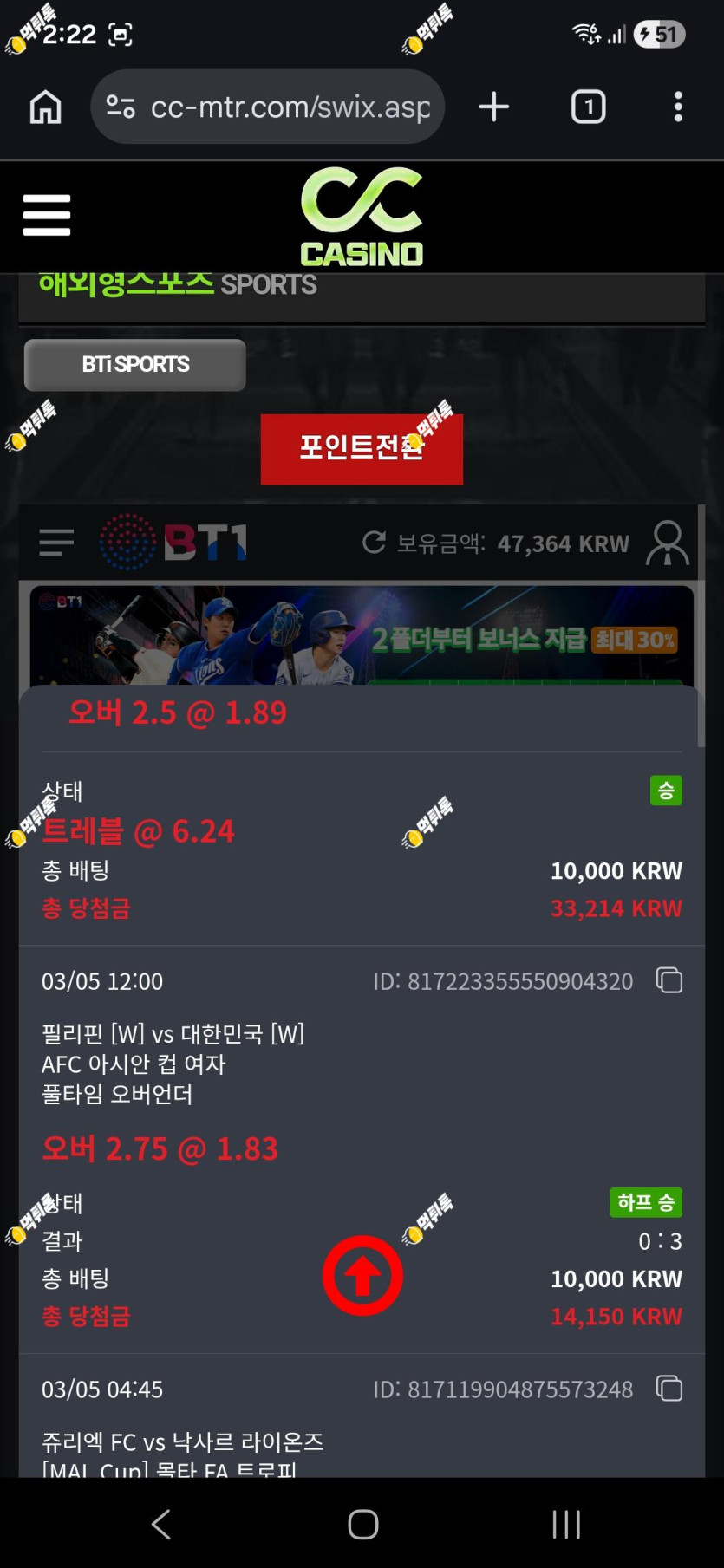
Task: Open the CC Casino hamburger menu
Action: click(47, 215)
